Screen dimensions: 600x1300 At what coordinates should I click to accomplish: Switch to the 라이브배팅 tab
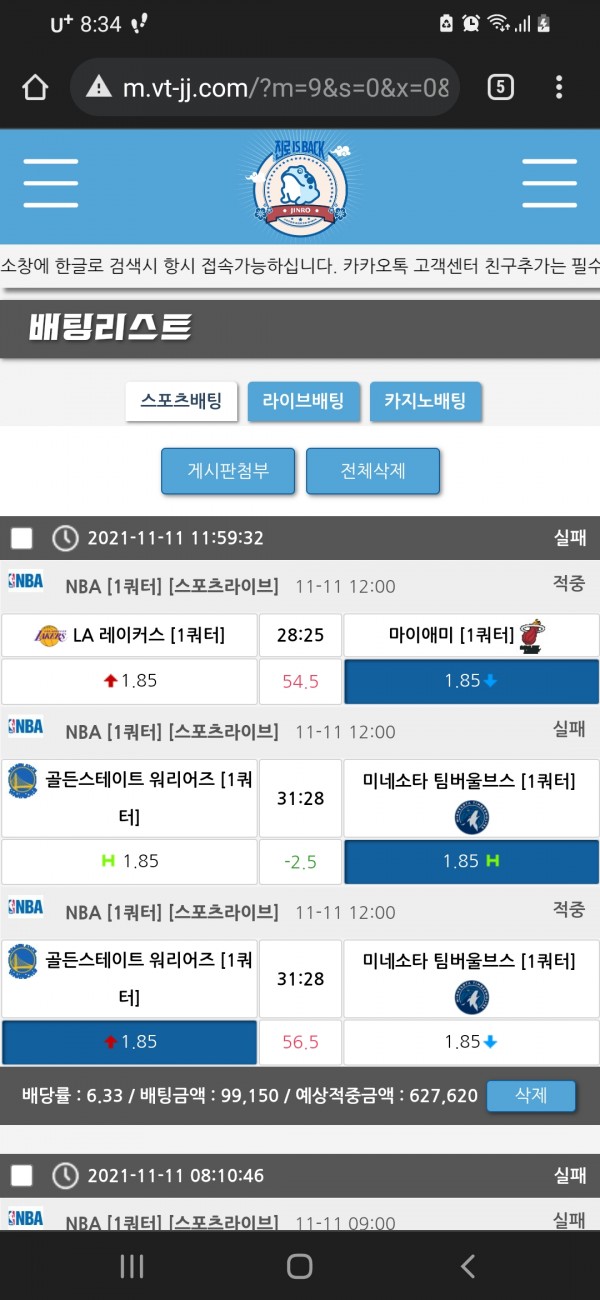click(x=303, y=402)
